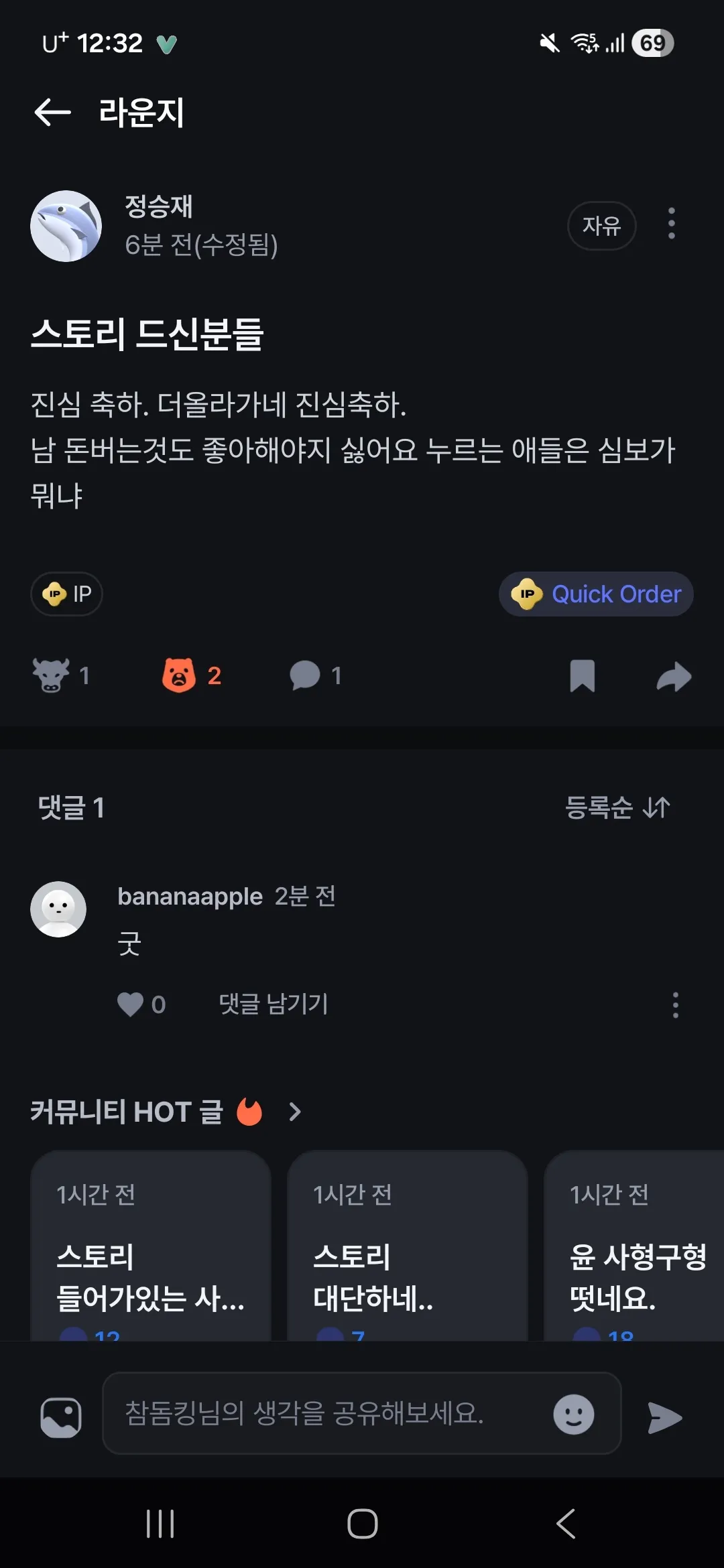Open Quick Order for IP
This screenshot has width=724, height=1568.
click(596, 594)
